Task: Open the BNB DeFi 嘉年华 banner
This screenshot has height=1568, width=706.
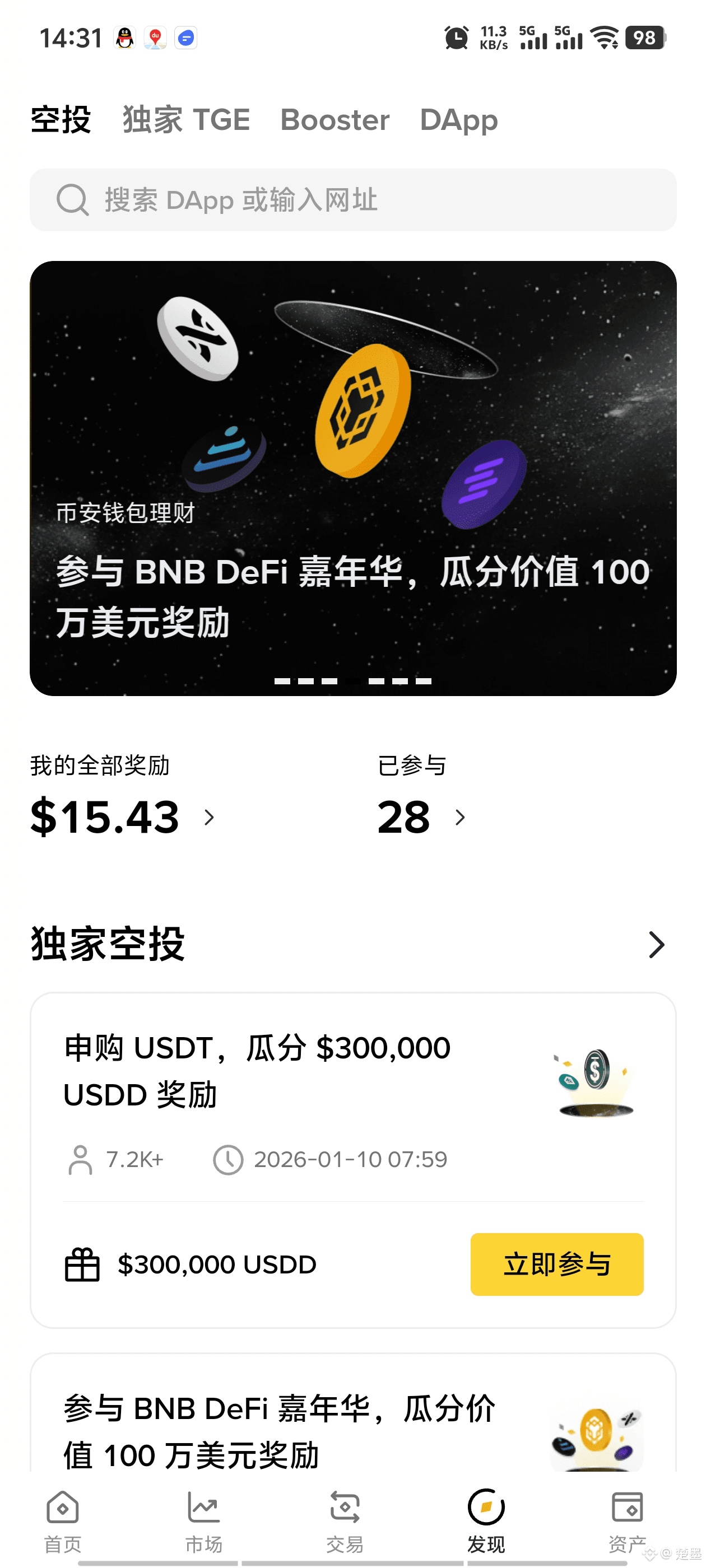Action: pos(352,478)
